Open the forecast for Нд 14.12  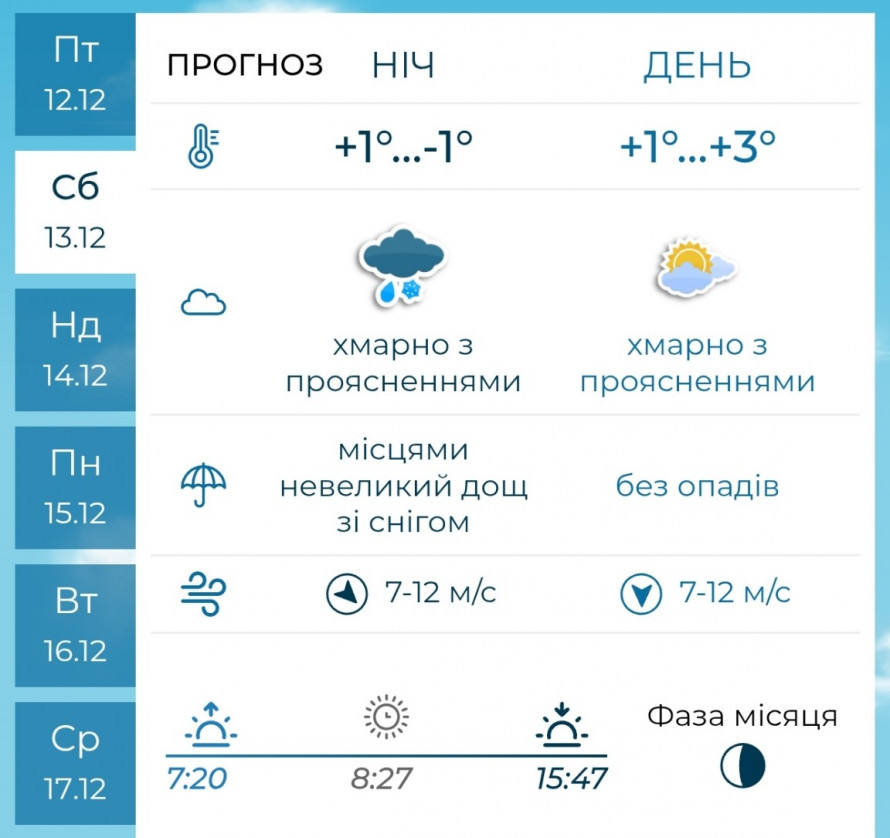pyautogui.click(x=75, y=350)
